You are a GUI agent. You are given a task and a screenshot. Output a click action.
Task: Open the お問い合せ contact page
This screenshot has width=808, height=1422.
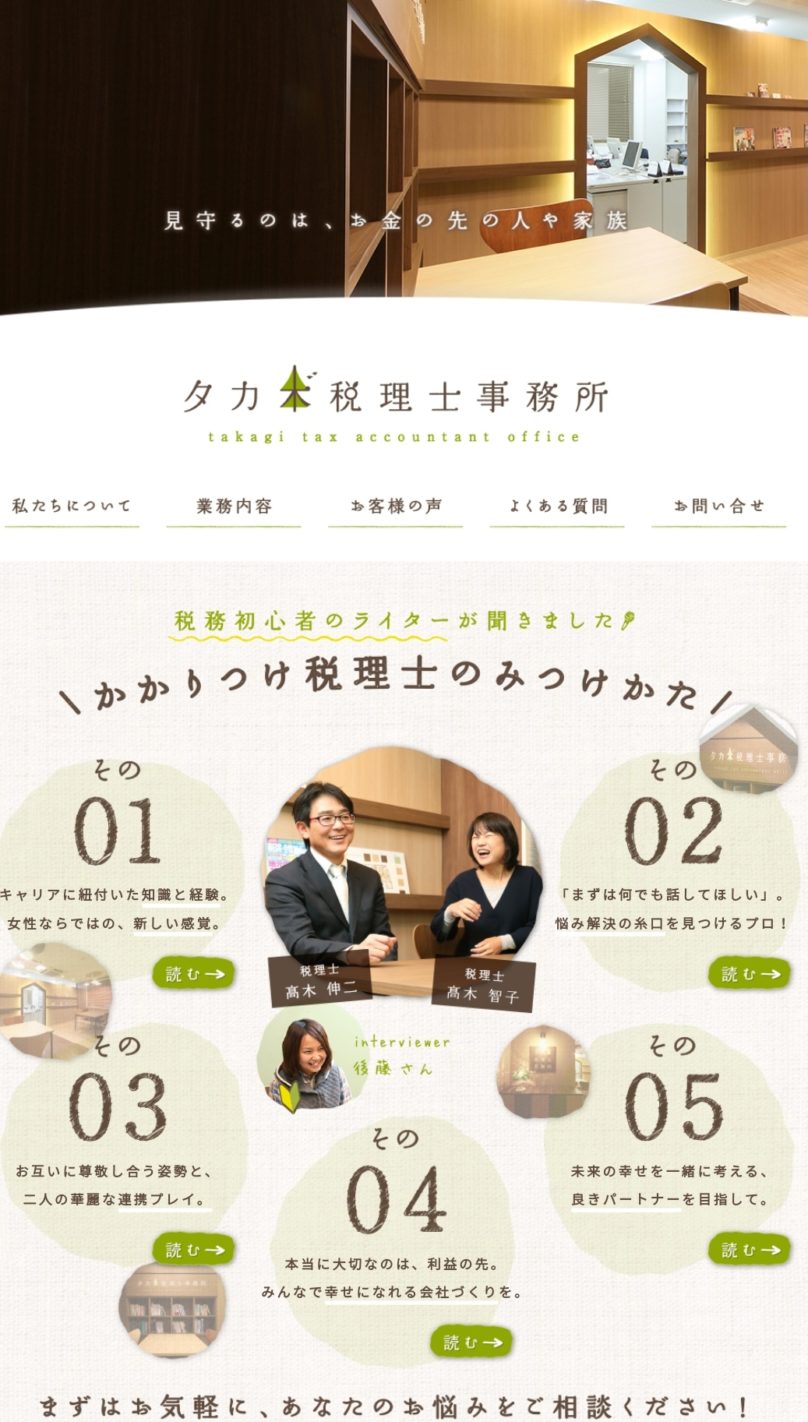[x=718, y=506]
